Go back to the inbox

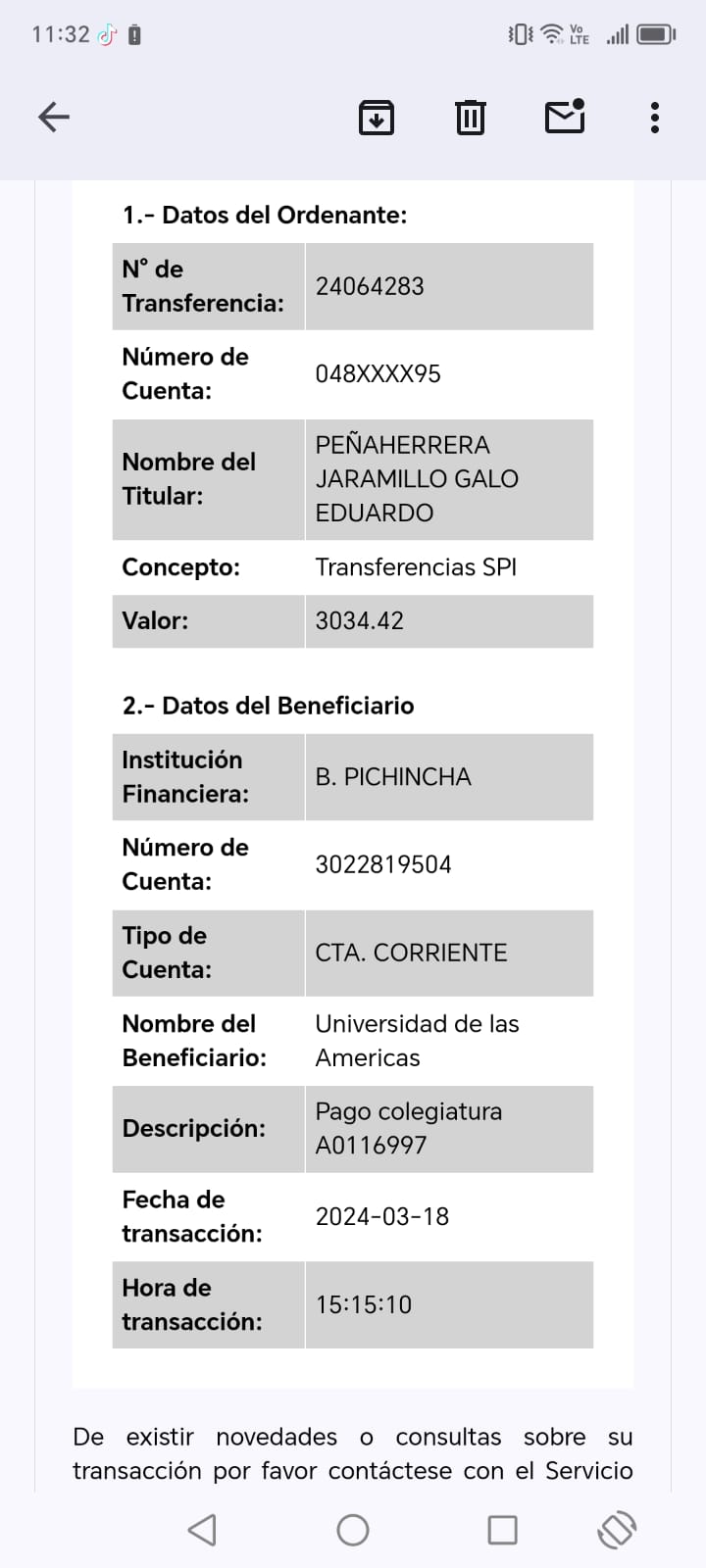[x=54, y=118]
